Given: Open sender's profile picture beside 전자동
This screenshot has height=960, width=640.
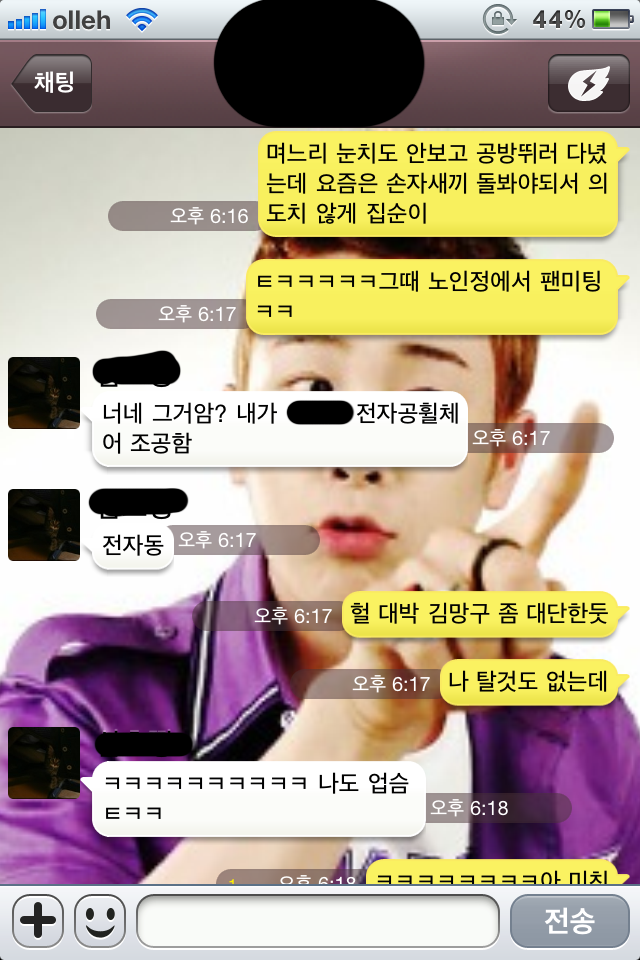Looking at the screenshot, I should (44, 525).
